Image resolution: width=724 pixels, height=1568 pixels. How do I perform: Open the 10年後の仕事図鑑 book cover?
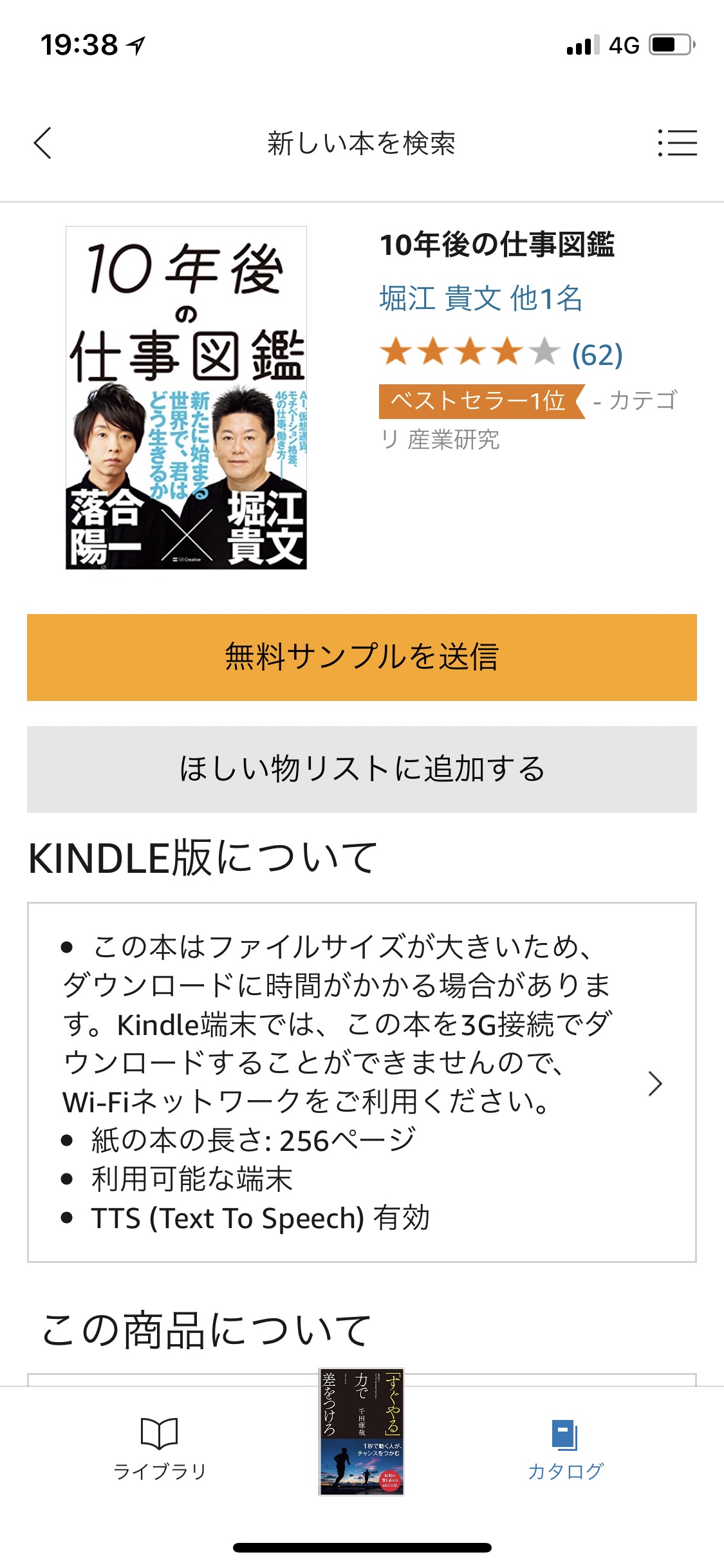(186, 398)
